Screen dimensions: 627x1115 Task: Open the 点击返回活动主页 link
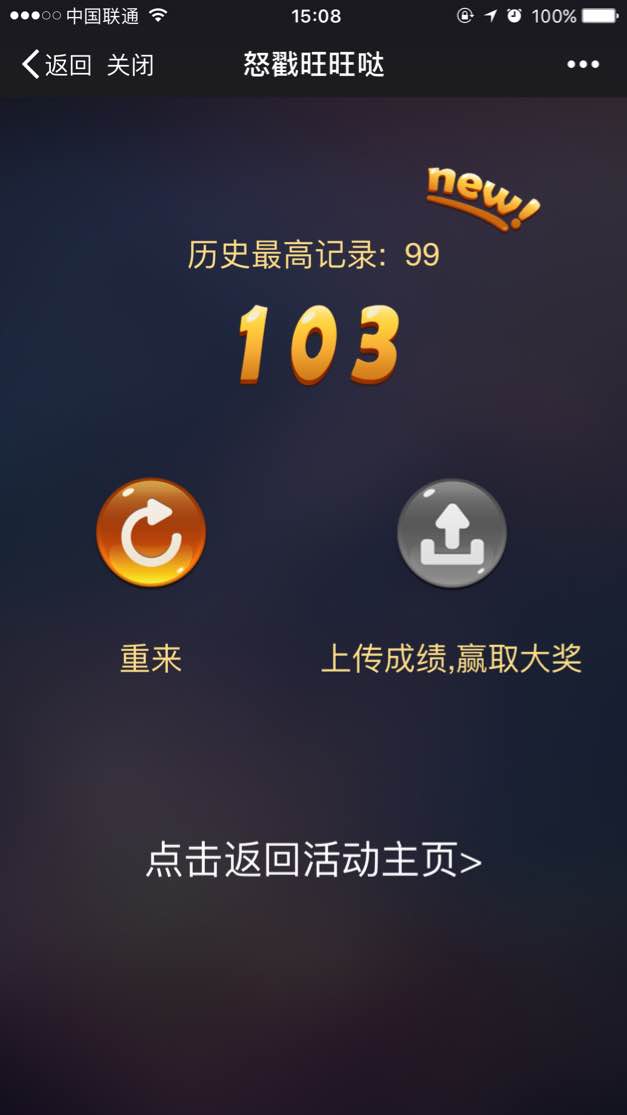314,860
